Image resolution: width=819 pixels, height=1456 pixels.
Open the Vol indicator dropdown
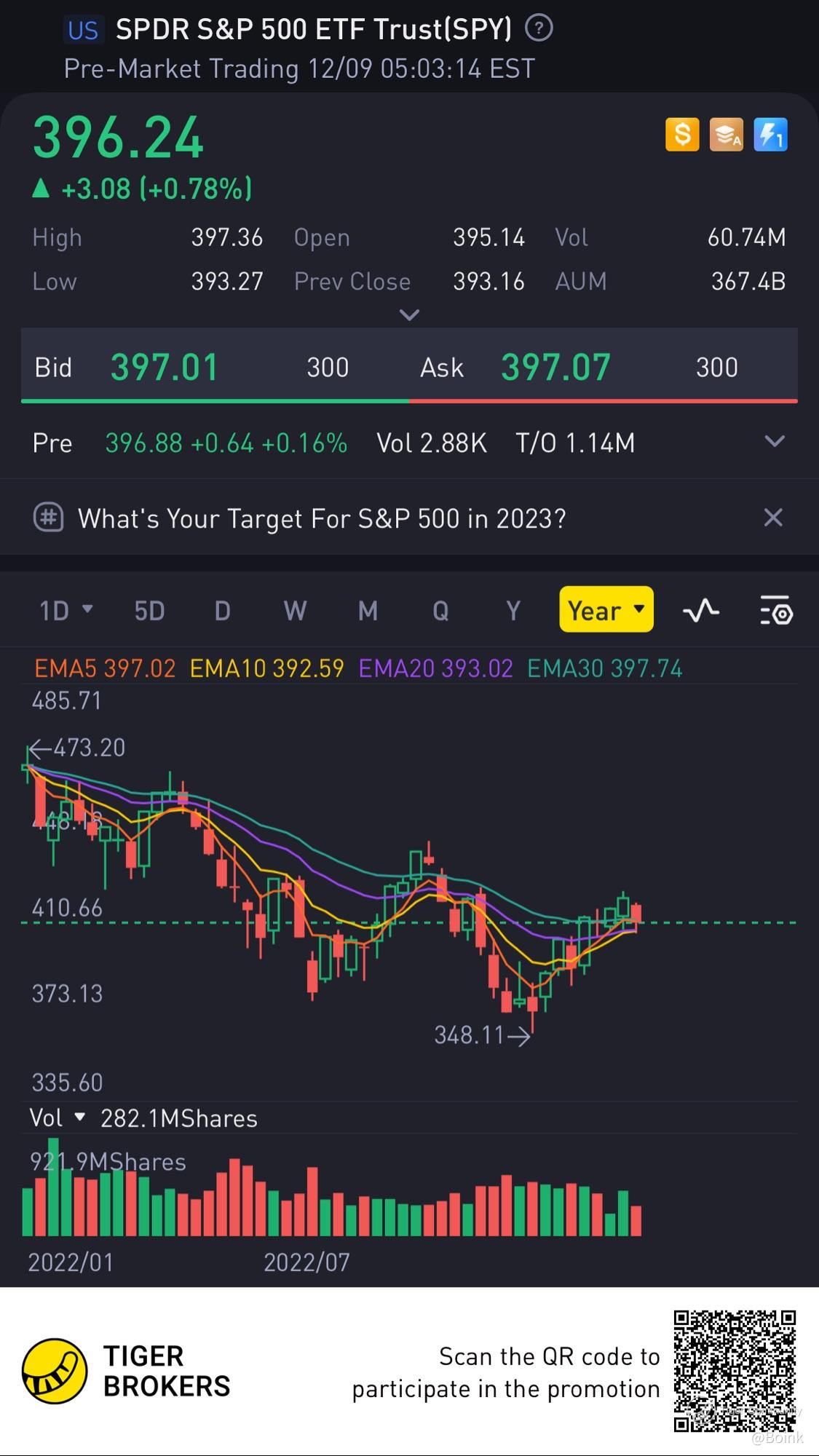click(57, 1117)
